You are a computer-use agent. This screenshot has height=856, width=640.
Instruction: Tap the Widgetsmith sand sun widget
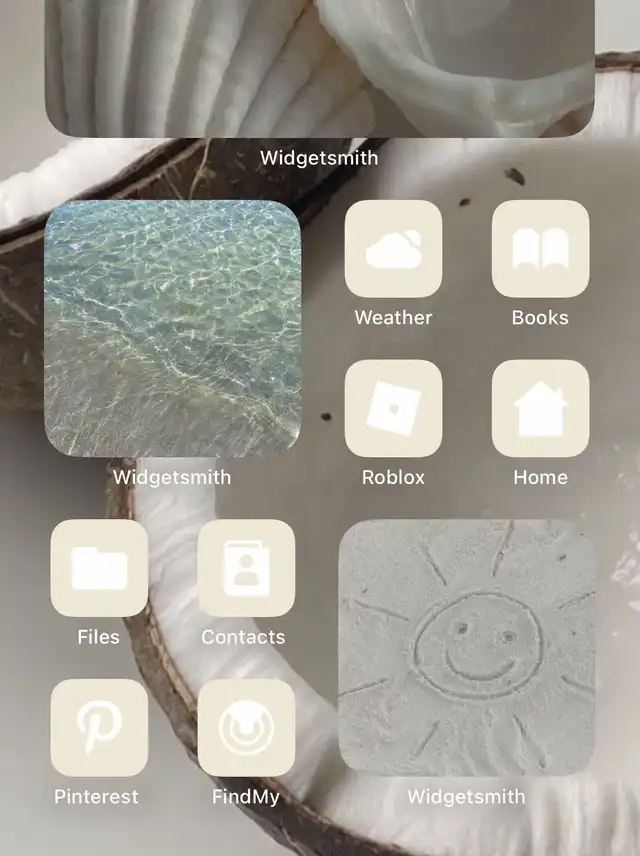[x=467, y=648]
